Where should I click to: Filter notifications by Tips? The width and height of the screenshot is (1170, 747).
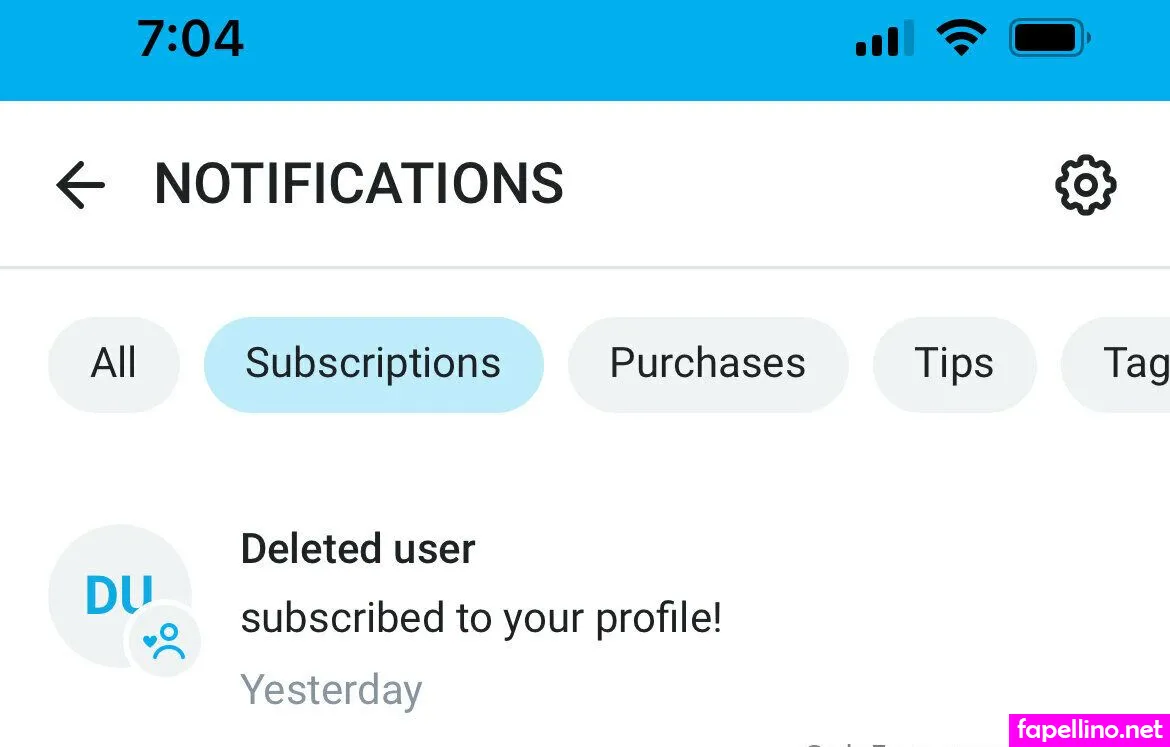click(x=953, y=364)
